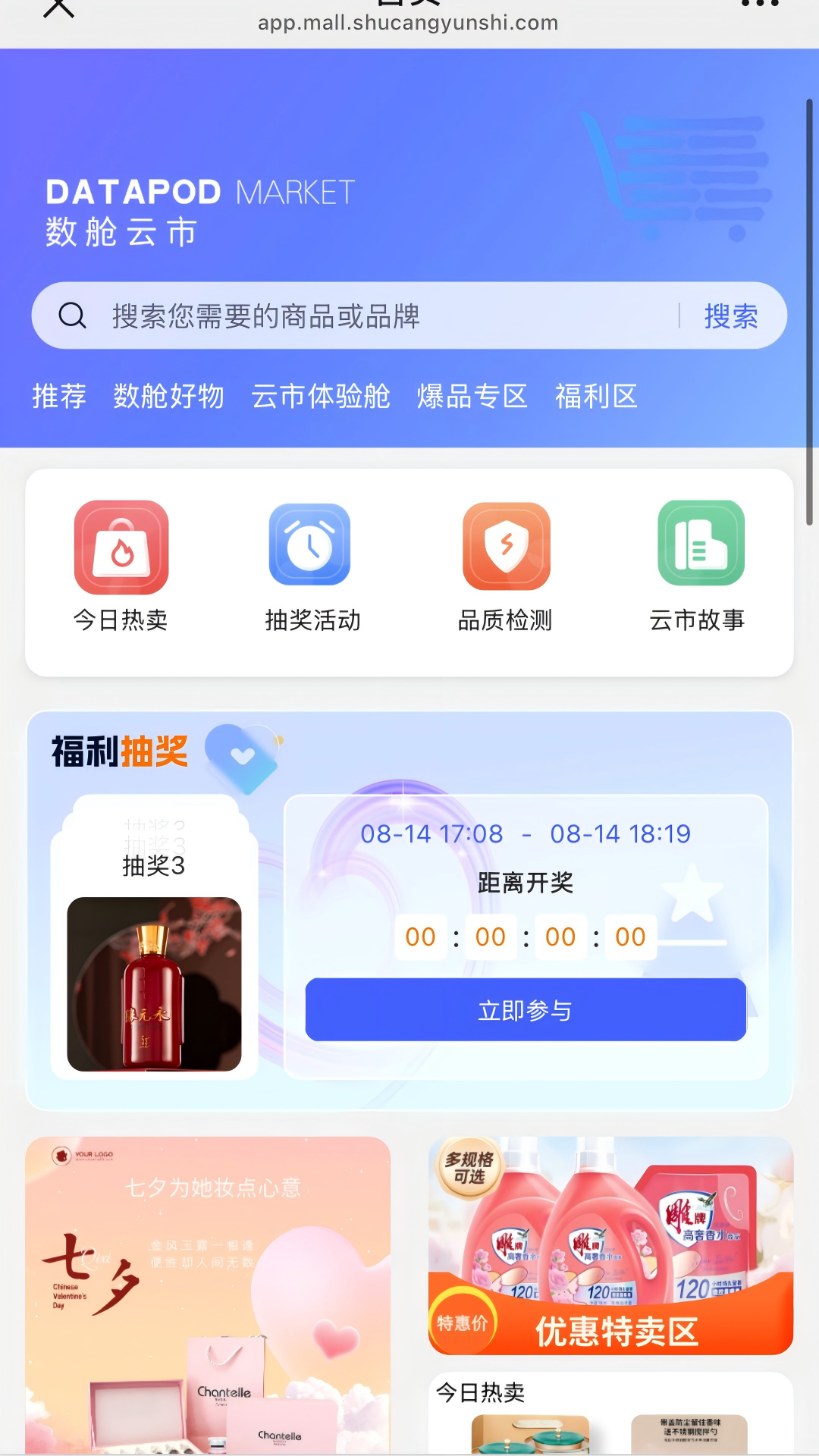View the 爆品专区 section tab
The width and height of the screenshot is (819, 1456).
coord(472,396)
